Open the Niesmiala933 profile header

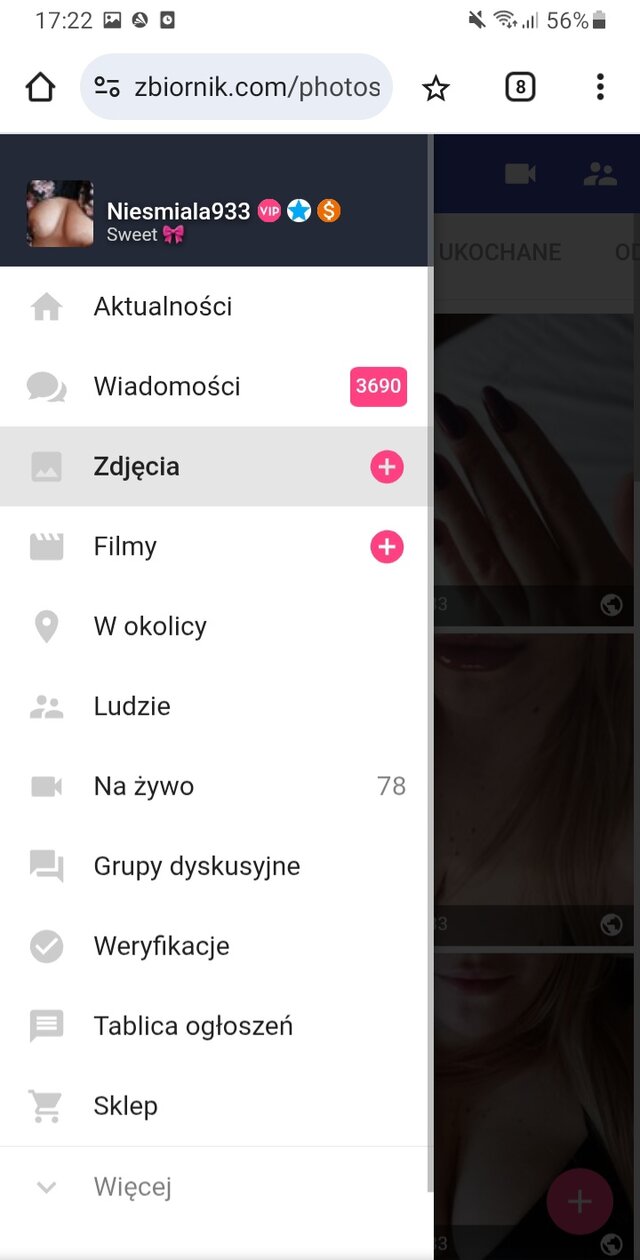[x=180, y=213]
